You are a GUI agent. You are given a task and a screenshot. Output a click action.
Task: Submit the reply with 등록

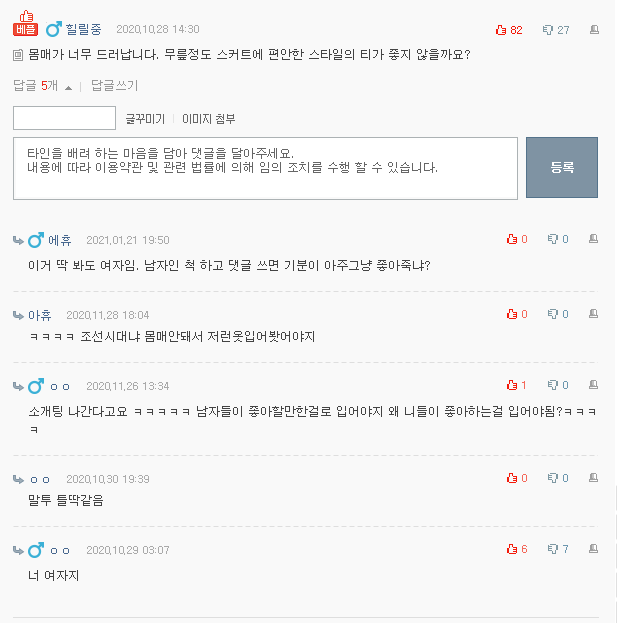(561, 168)
